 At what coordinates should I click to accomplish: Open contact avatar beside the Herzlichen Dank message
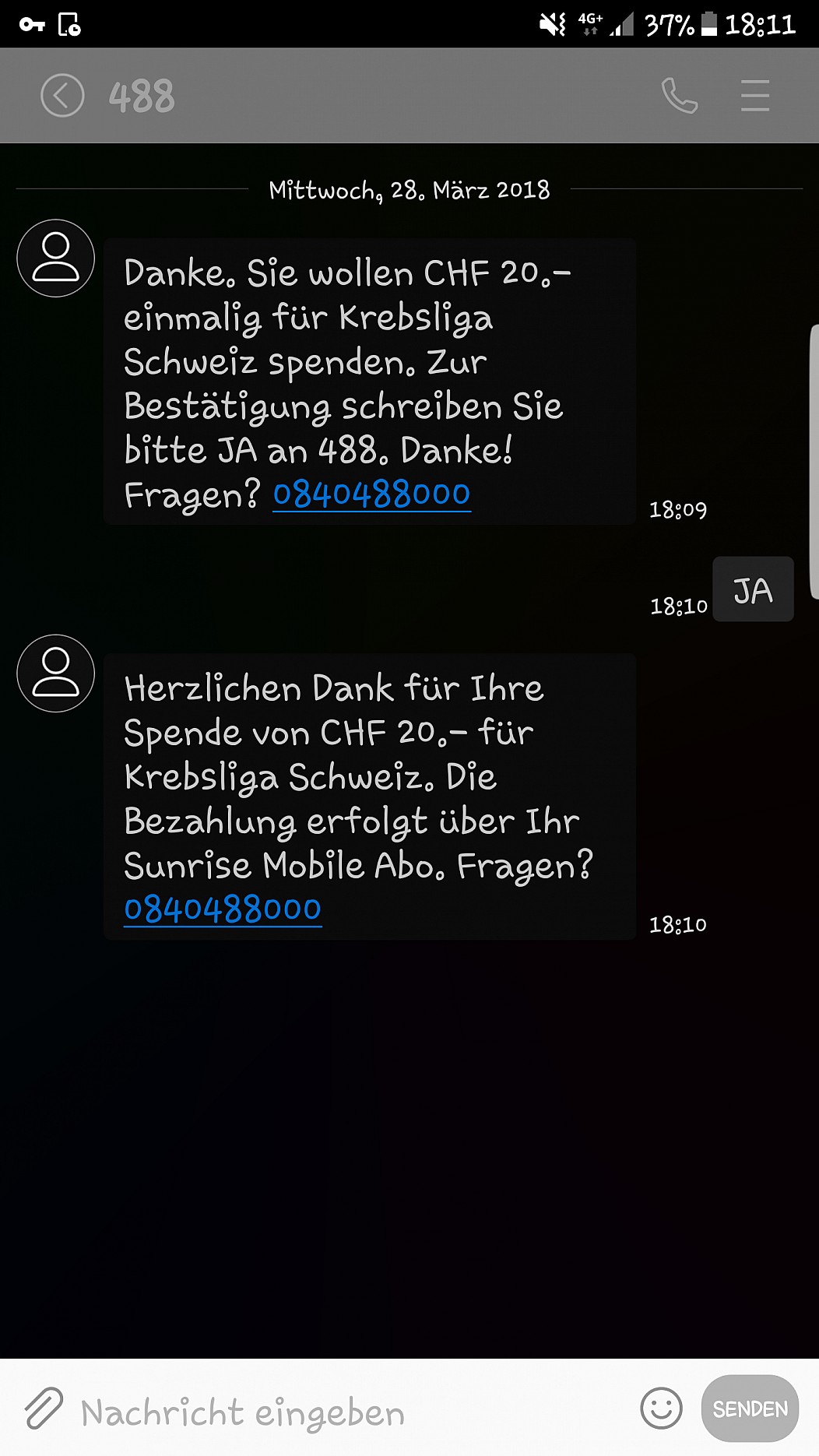point(55,673)
